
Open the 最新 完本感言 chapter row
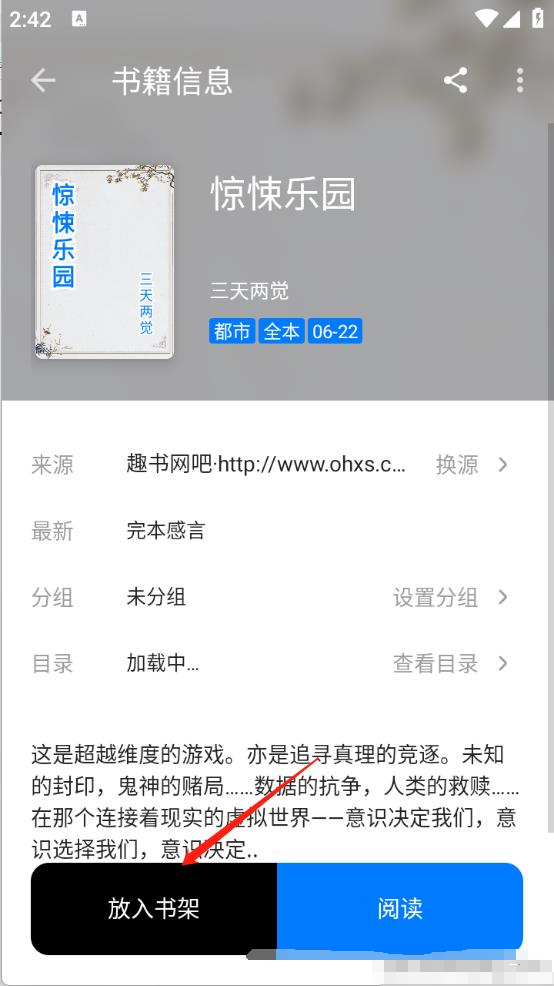point(277,531)
